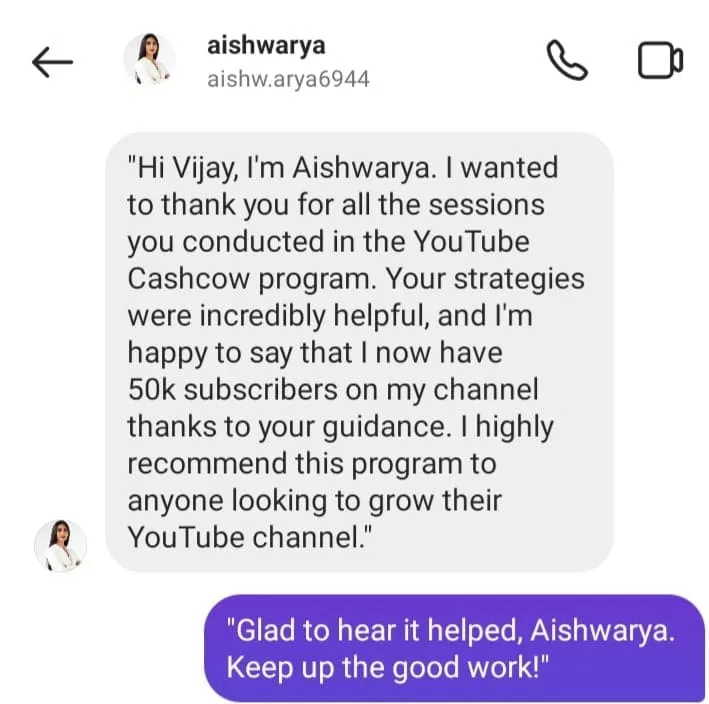This screenshot has height=704, width=709.
Task: Tap aishwarya's avatar beside the message
Action: point(61,545)
